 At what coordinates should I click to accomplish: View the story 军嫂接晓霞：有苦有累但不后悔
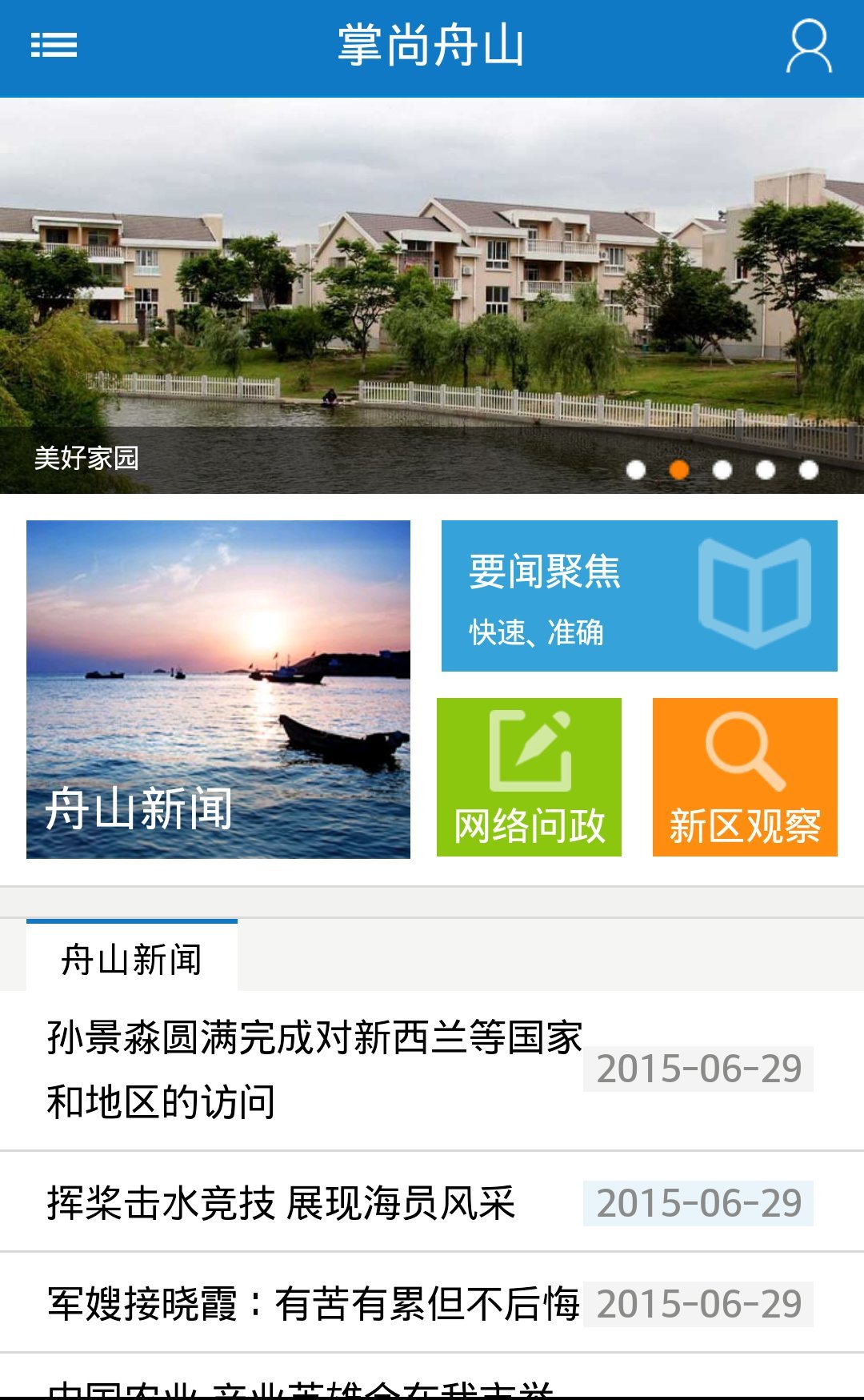(x=314, y=1303)
